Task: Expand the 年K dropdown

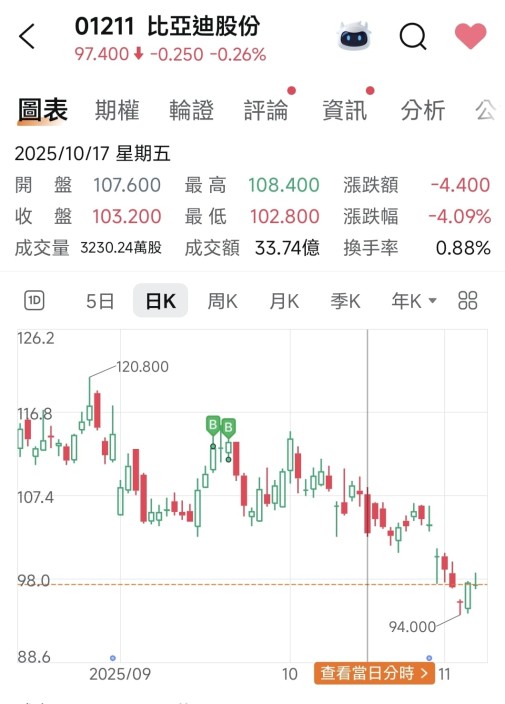Action: click(414, 301)
